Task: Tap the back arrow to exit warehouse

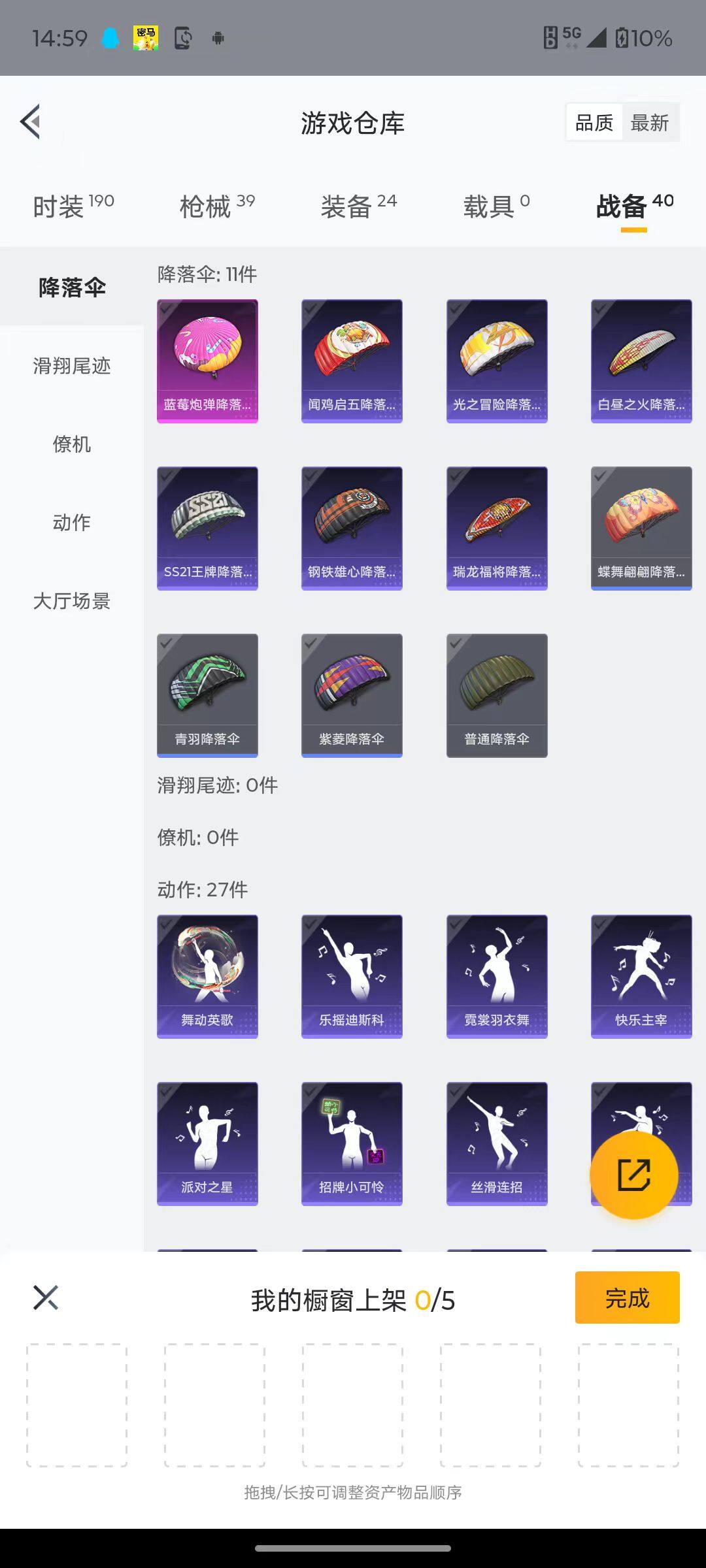Action: click(x=29, y=122)
